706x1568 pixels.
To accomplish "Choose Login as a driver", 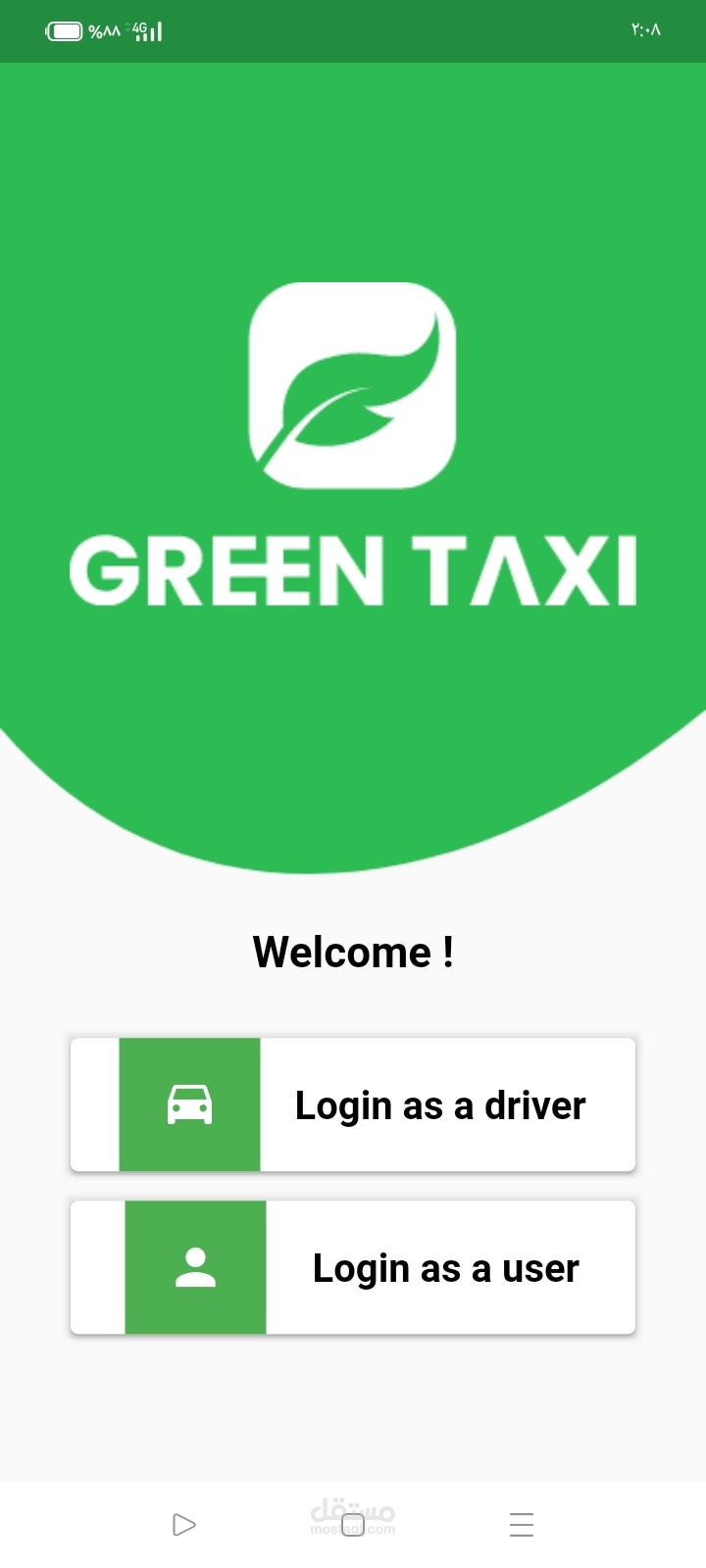I will pos(353,1104).
